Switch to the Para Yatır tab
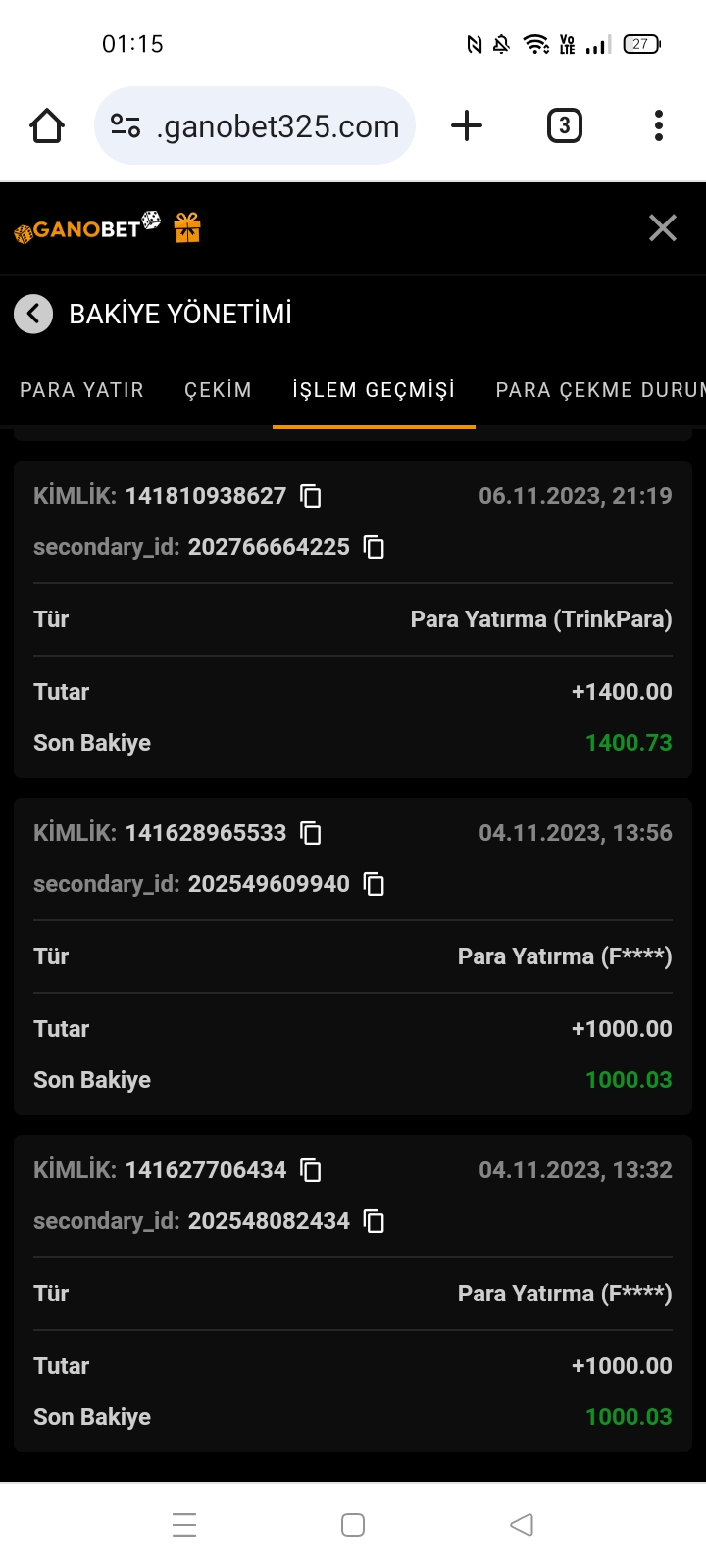Viewport: 706px width, 1568px height. pos(81,390)
